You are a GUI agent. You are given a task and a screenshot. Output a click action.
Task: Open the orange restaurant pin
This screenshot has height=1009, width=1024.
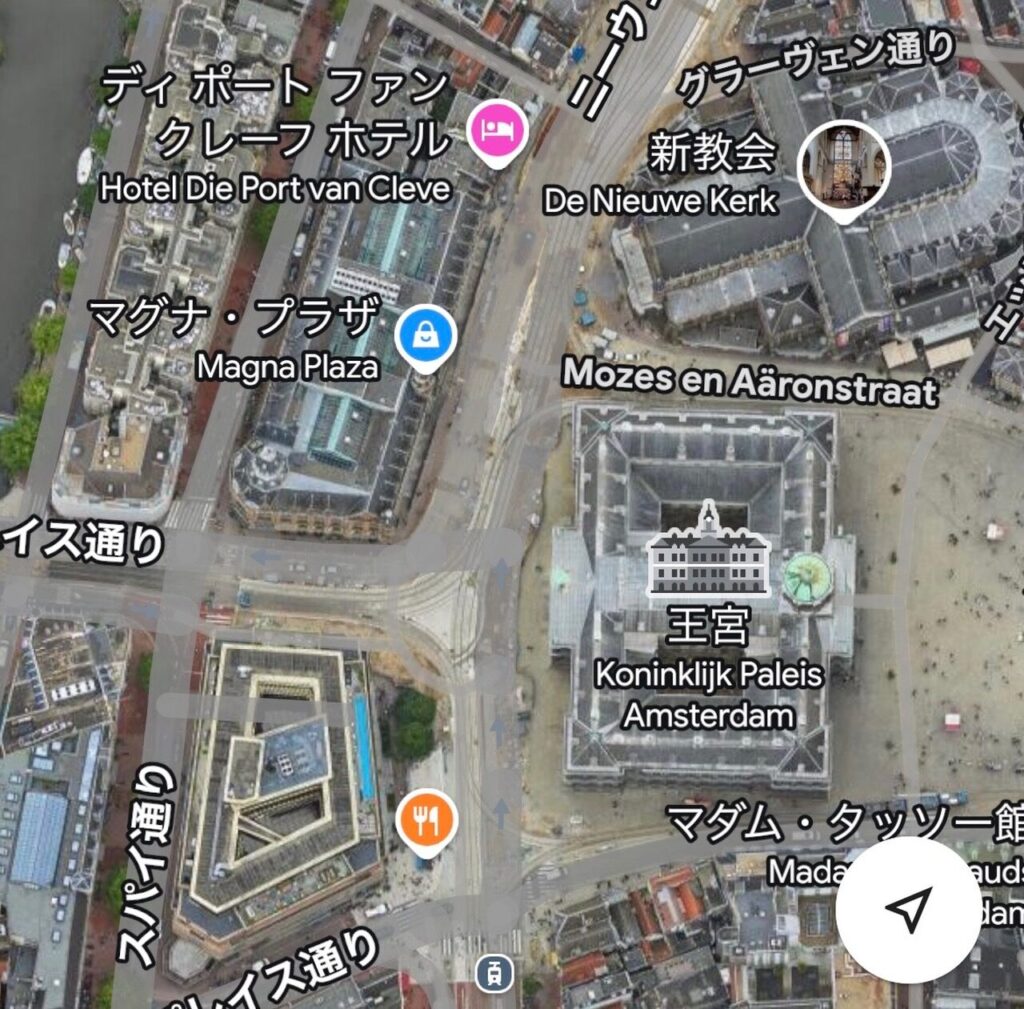(427, 821)
